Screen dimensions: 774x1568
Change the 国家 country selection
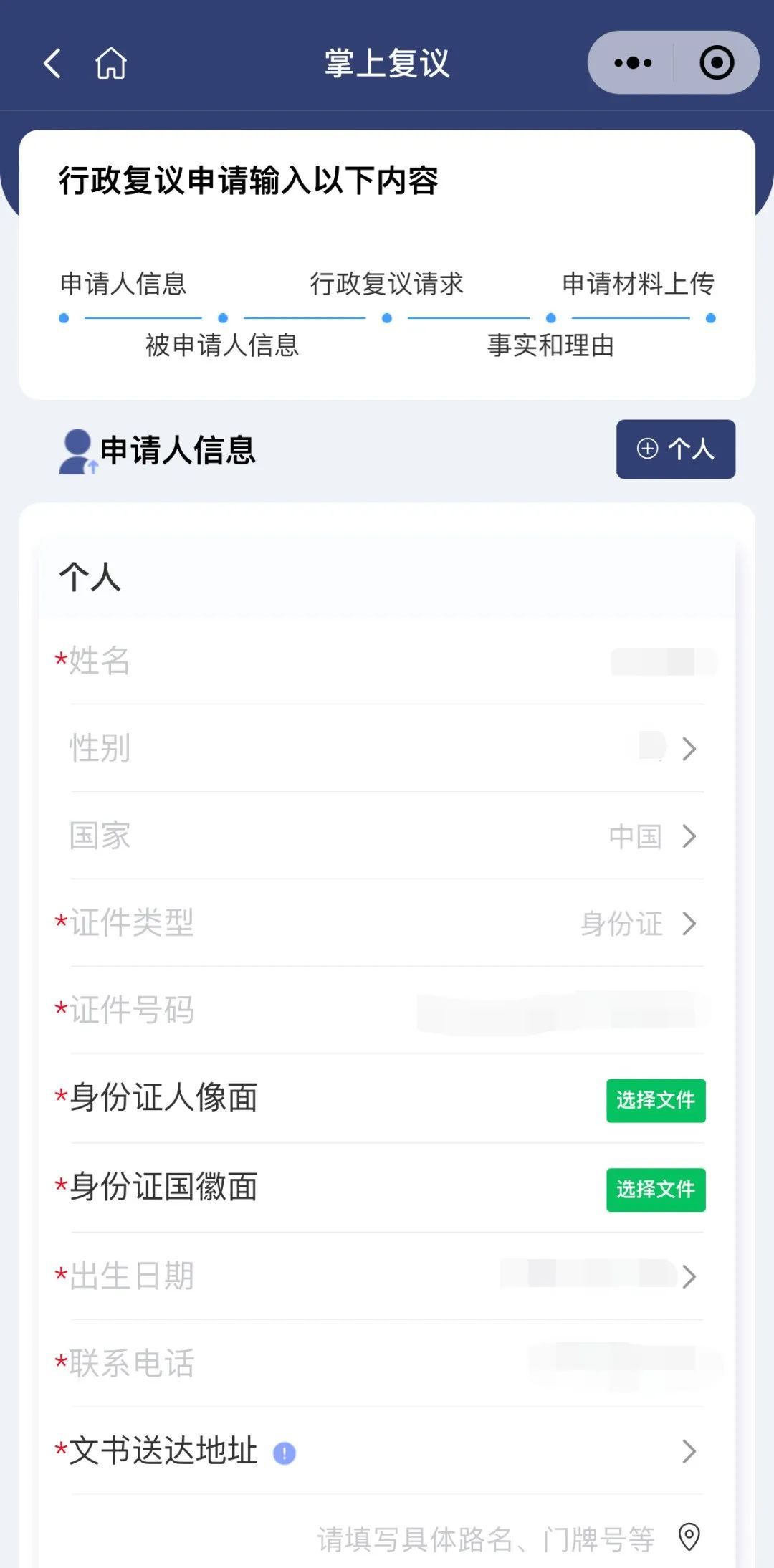point(387,836)
